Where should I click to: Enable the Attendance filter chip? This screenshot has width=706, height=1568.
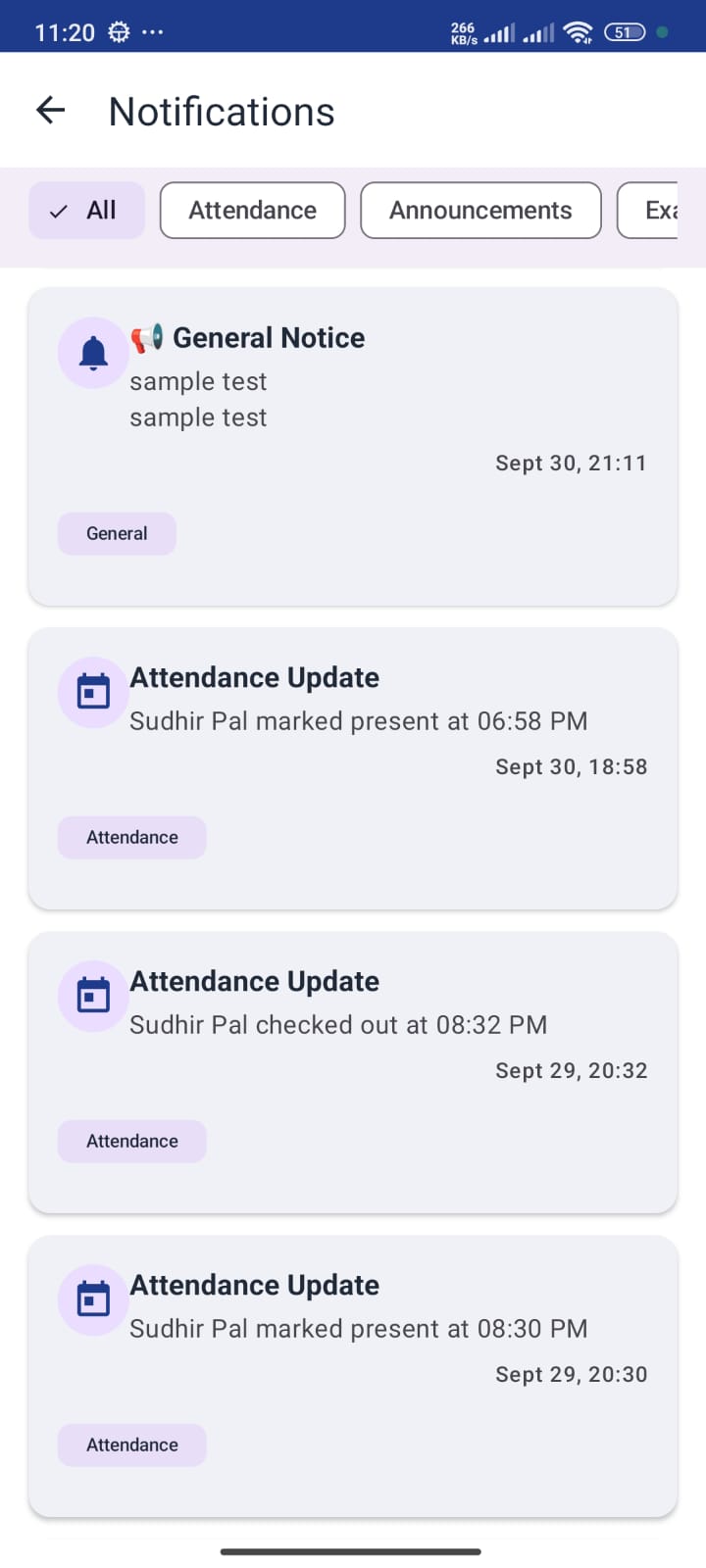point(252,210)
